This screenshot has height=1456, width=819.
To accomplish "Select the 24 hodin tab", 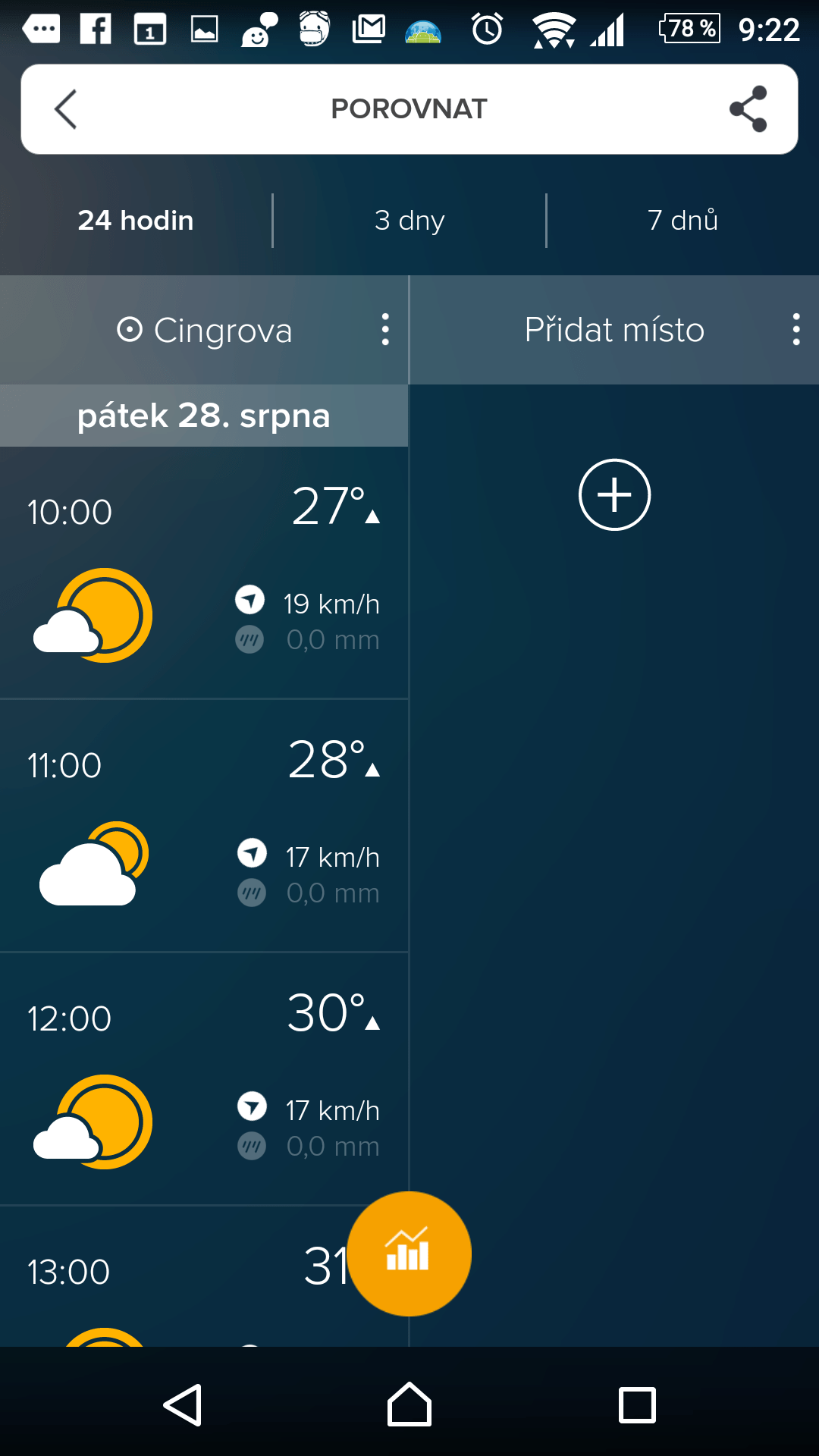I will click(x=136, y=221).
